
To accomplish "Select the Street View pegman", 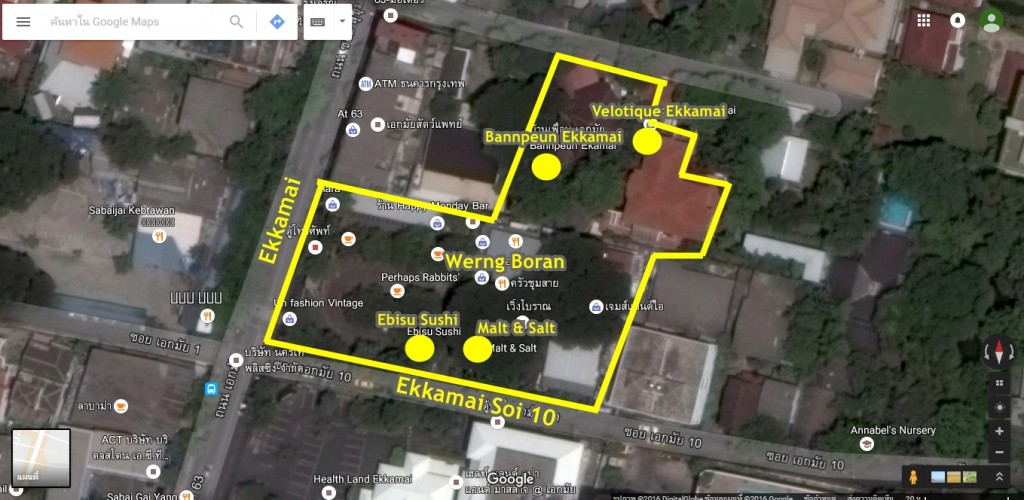I will [x=911, y=478].
